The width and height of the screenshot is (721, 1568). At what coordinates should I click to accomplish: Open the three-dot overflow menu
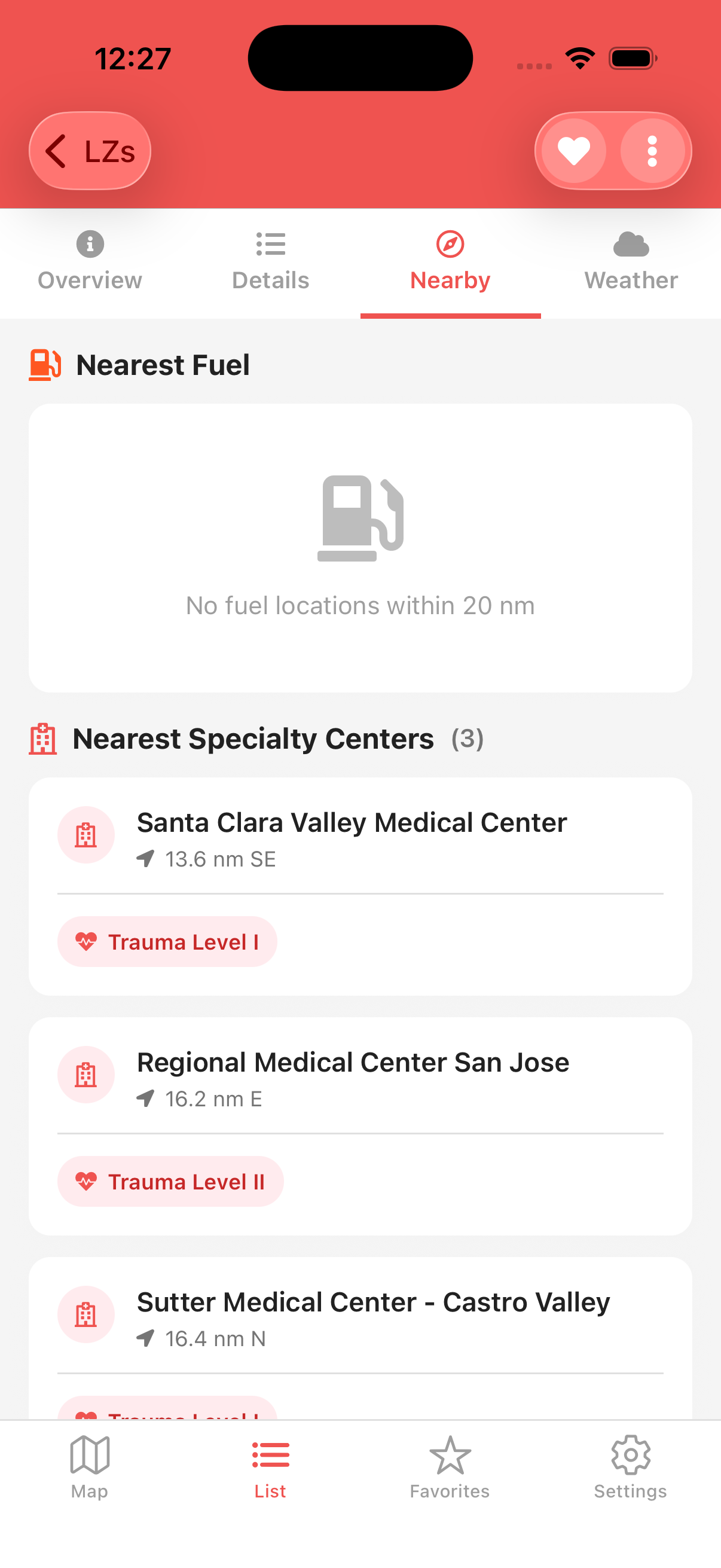click(652, 150)
